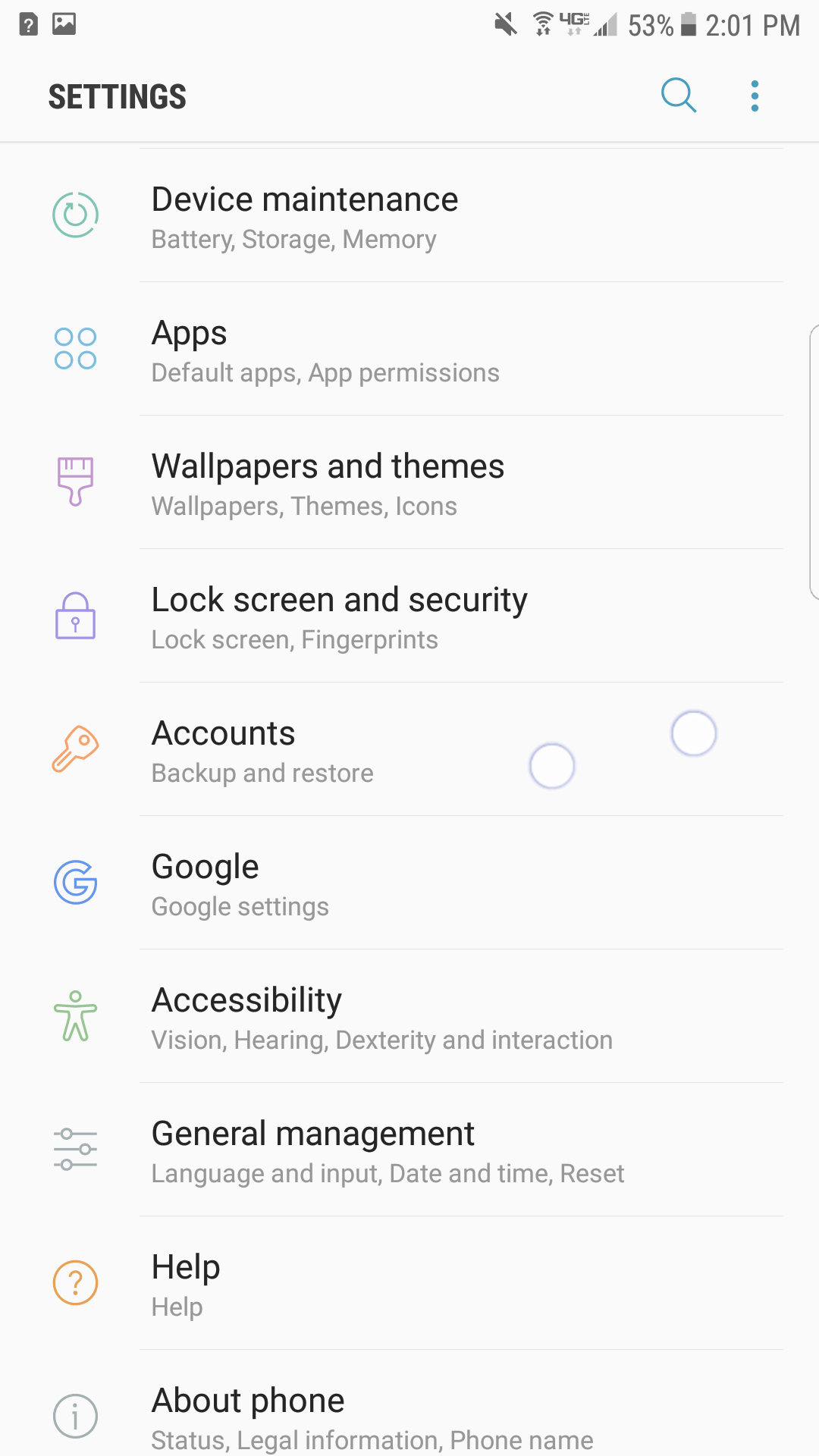Open Wallpapers and themes
819x1456 pixels.
coord(328,483)
